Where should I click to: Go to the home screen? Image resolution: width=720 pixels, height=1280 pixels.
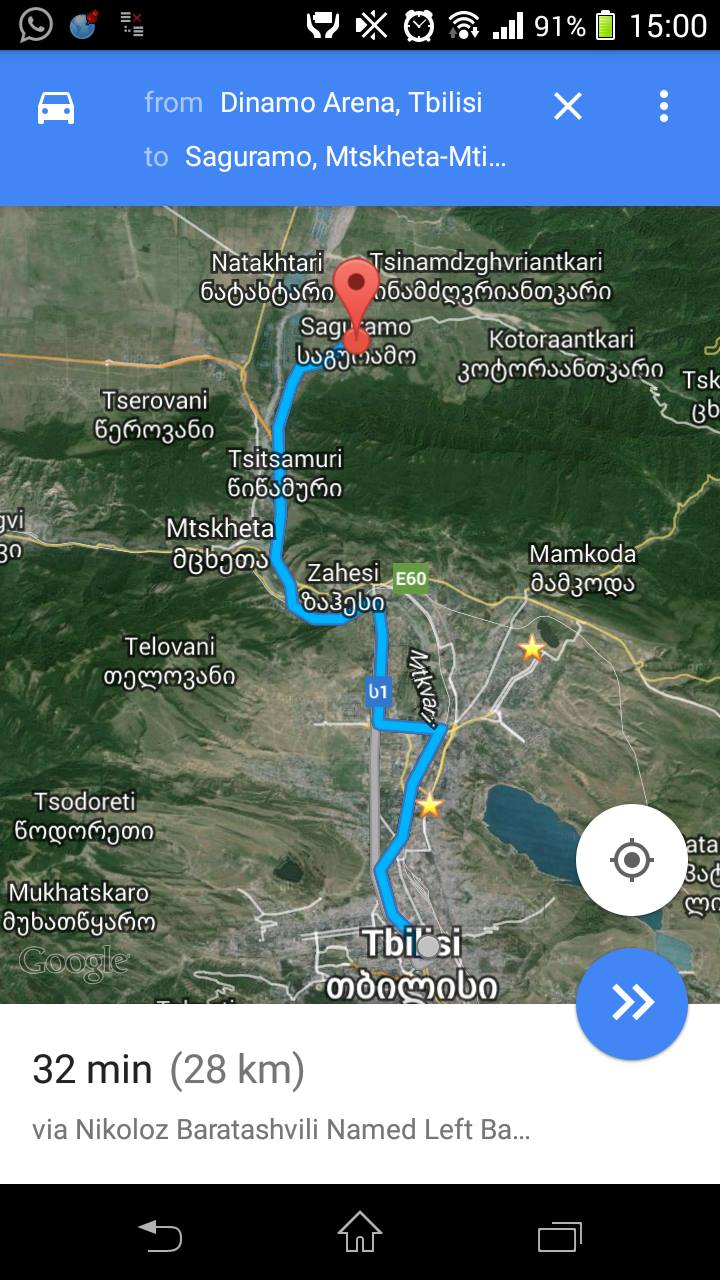(360, 1233)
